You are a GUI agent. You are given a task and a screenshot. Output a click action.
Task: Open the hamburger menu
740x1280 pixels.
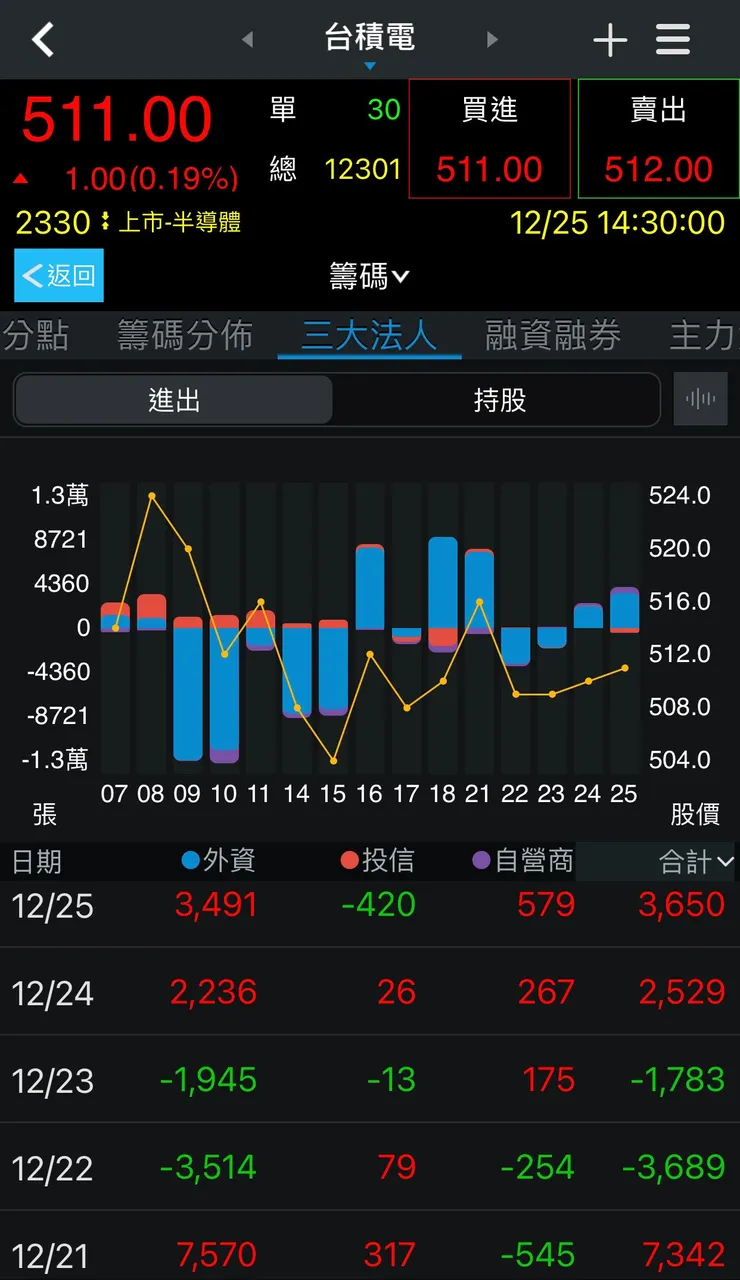click(x=672, y=38)
